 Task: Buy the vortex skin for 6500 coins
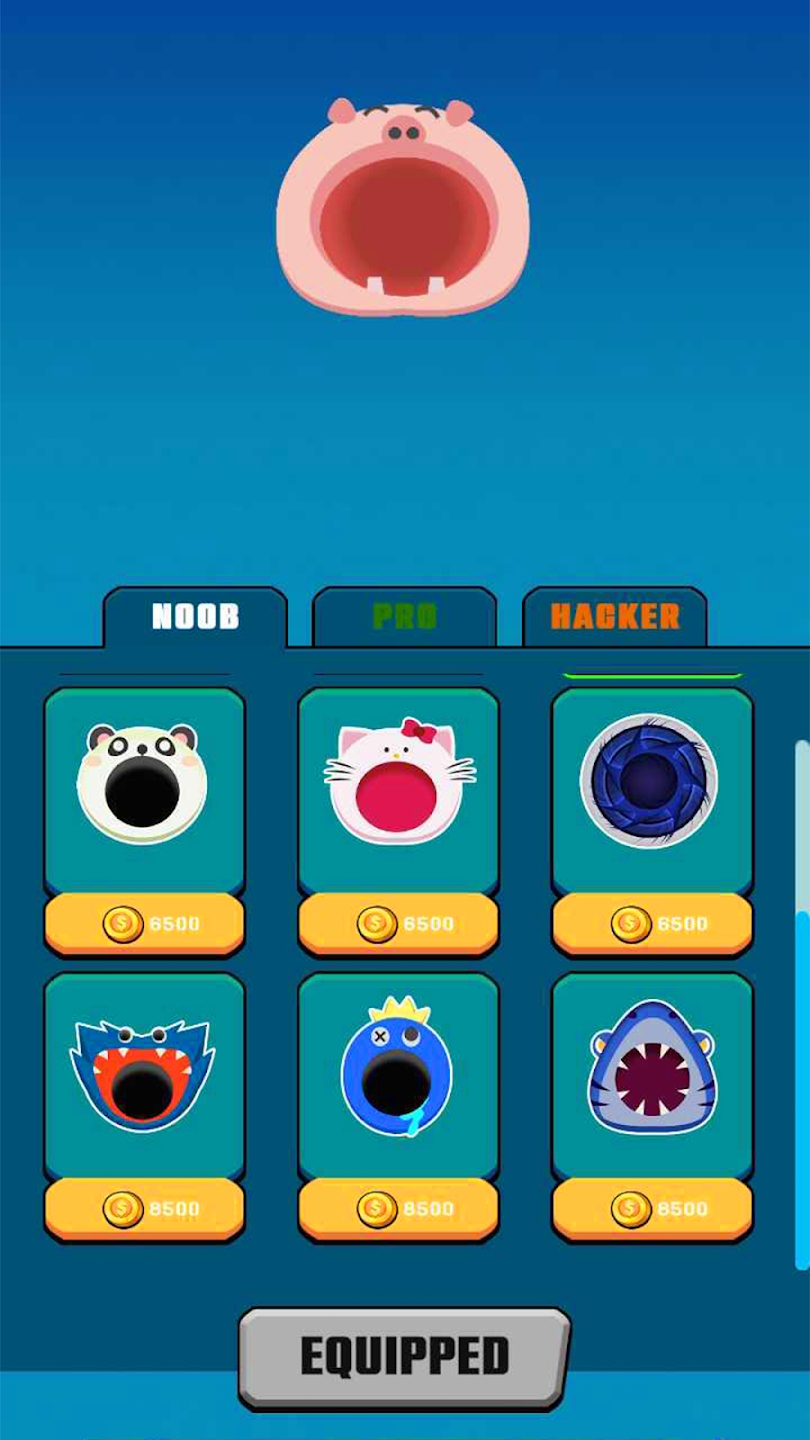(x=651, y=924)
